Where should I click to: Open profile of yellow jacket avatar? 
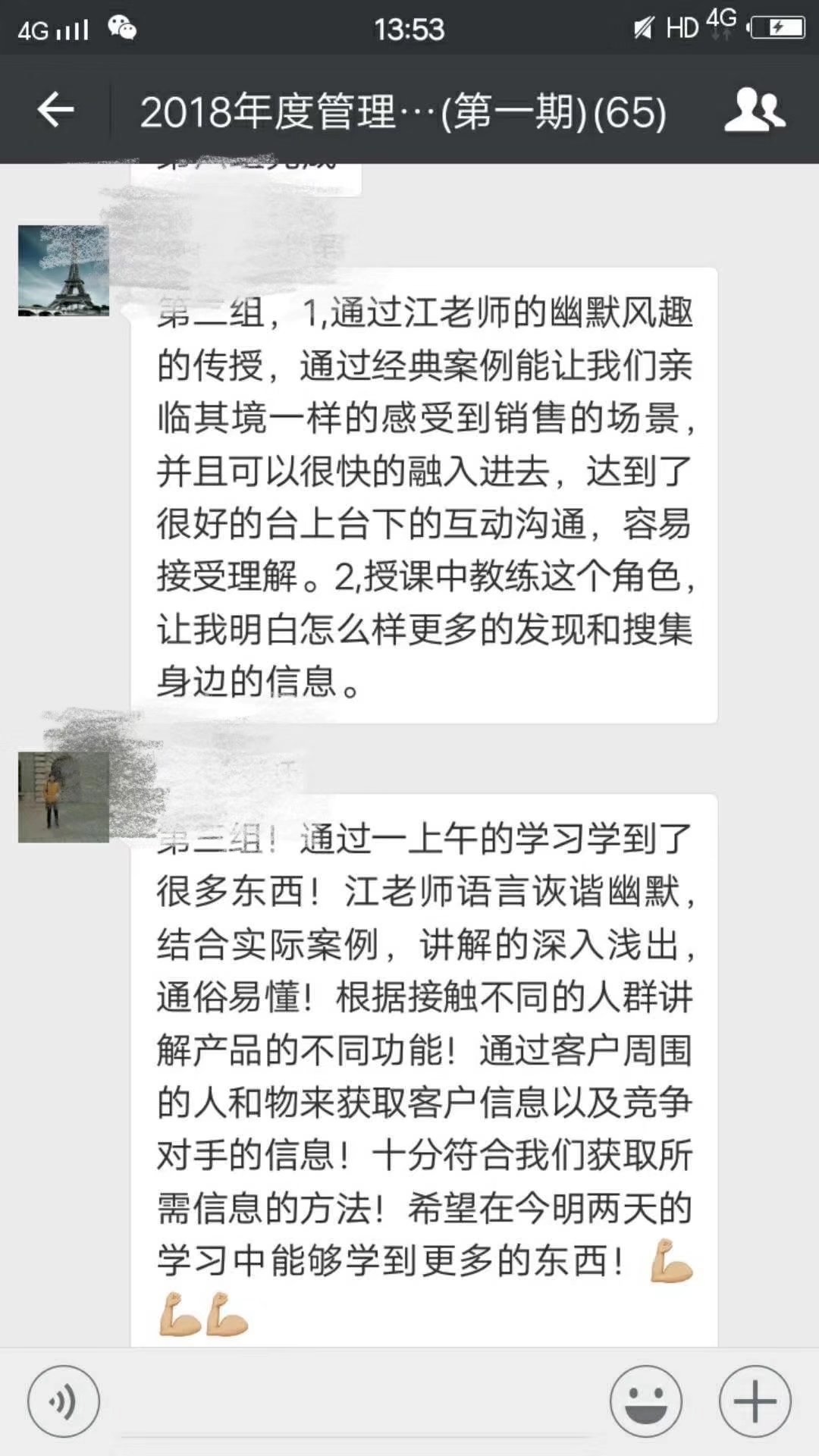point(64,797)
